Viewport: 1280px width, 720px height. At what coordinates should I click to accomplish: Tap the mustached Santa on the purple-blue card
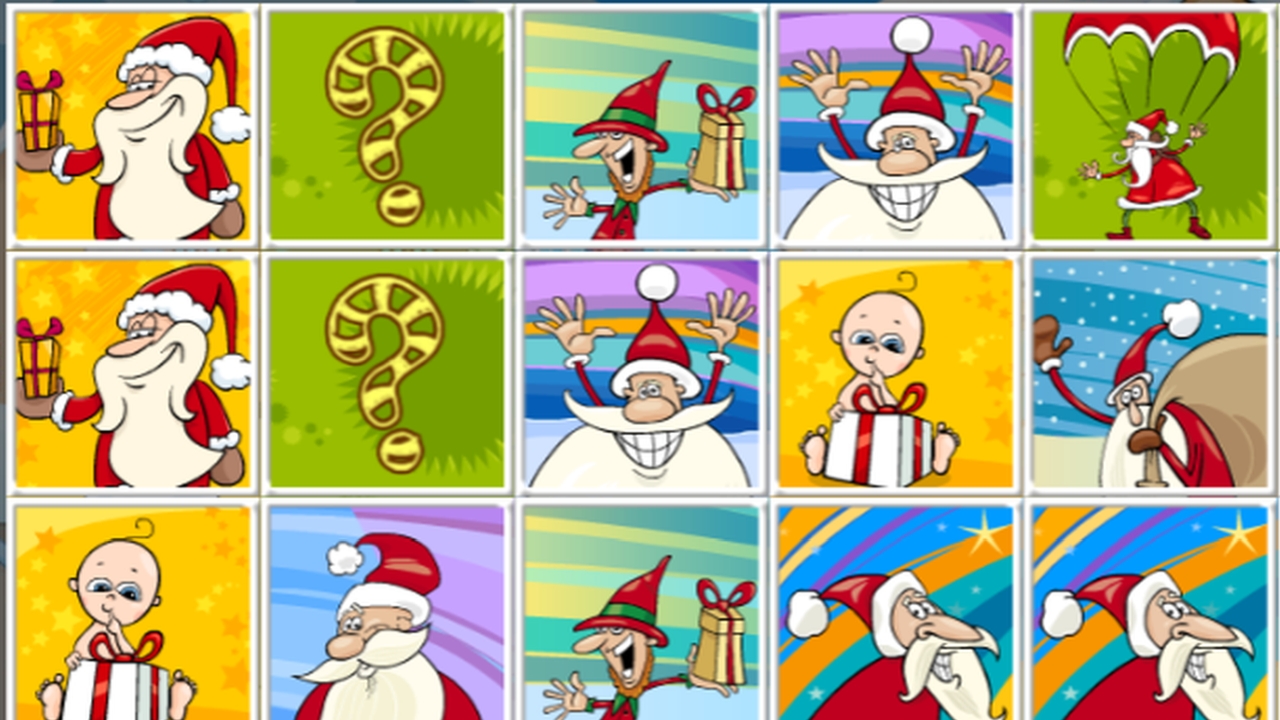point(385,612)
